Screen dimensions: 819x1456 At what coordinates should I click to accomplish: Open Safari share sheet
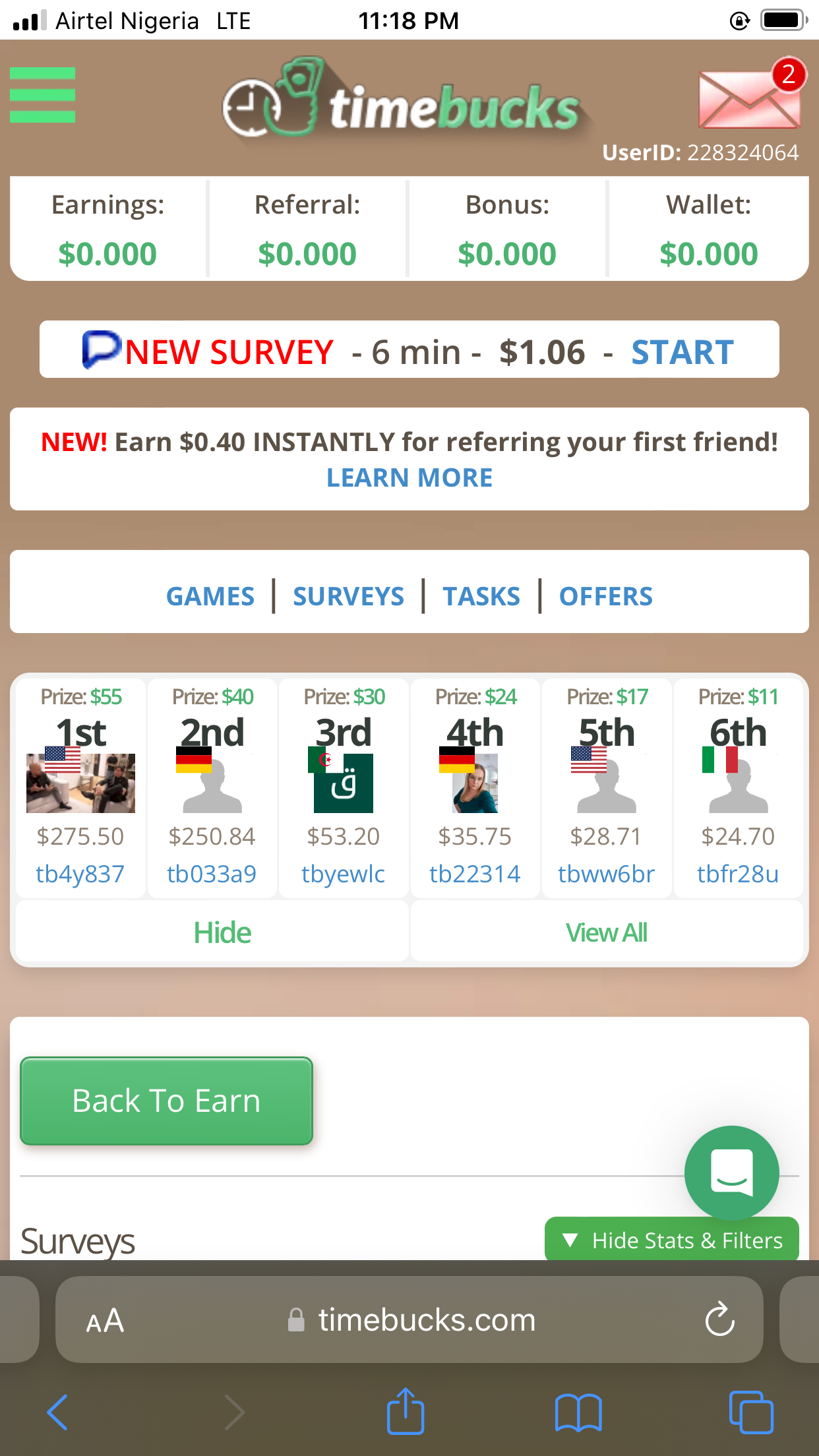(405, 1412)
